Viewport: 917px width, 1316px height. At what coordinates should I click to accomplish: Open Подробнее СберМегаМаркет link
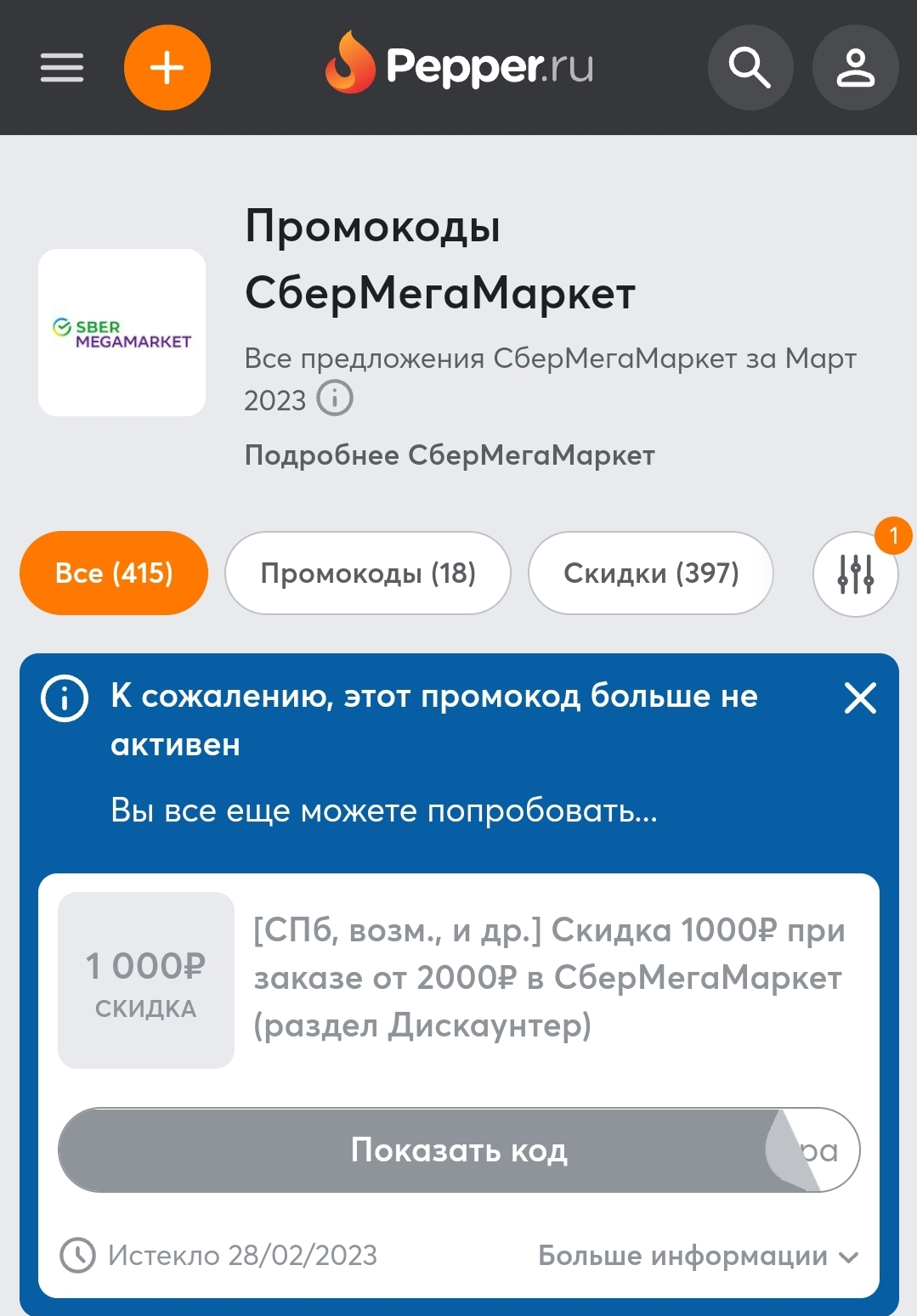click(x=450, y=455)
